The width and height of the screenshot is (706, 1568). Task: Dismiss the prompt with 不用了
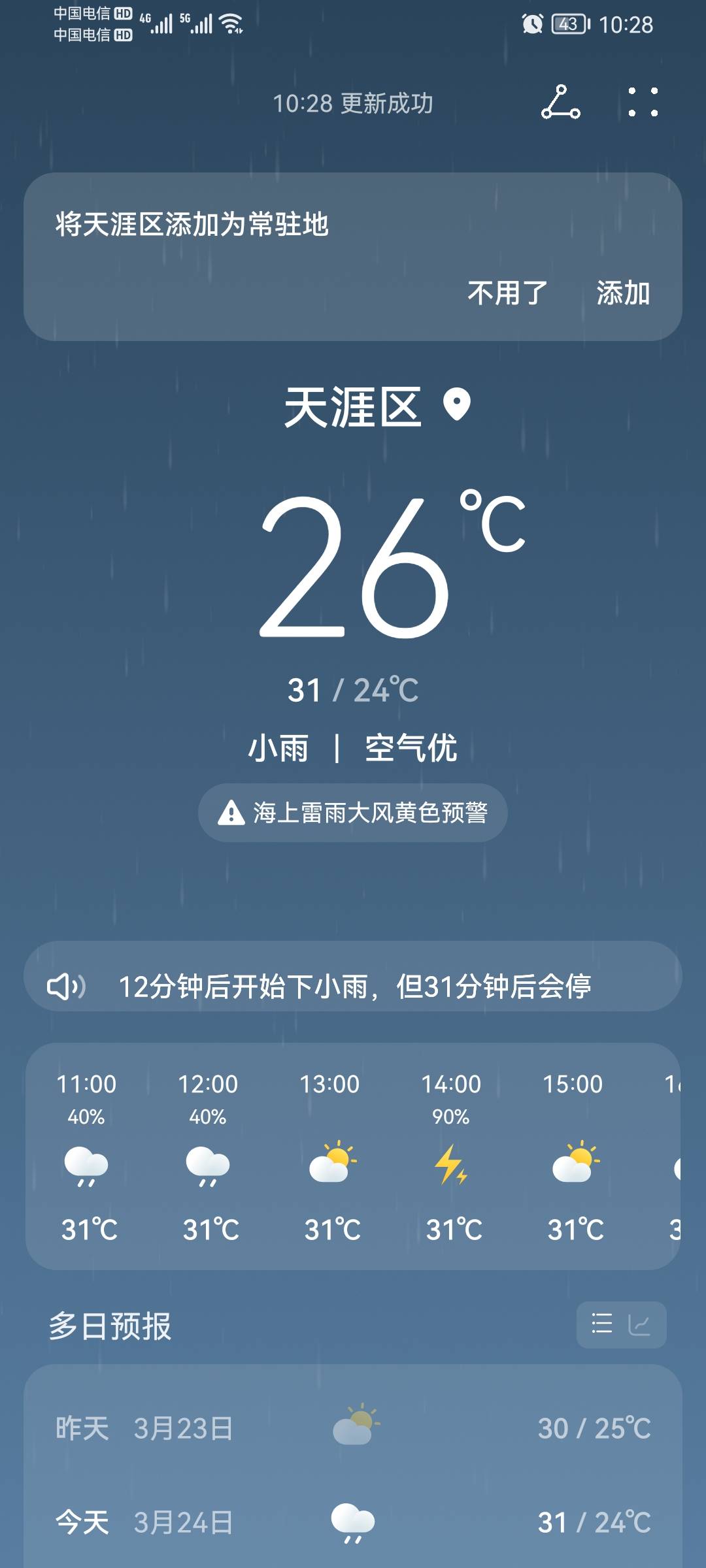pyautogui.click(x=507, y=293)
